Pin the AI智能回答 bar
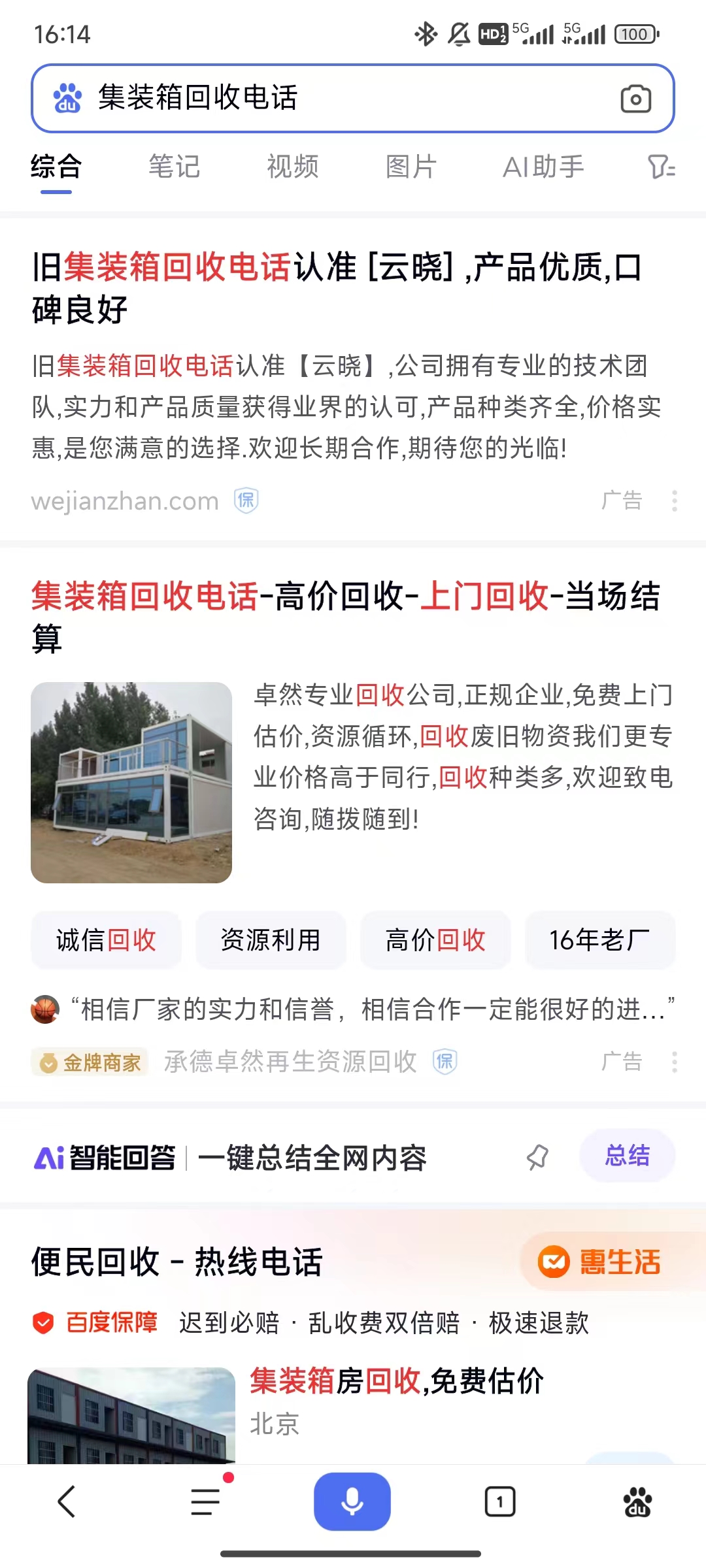 click(537, 1158)
